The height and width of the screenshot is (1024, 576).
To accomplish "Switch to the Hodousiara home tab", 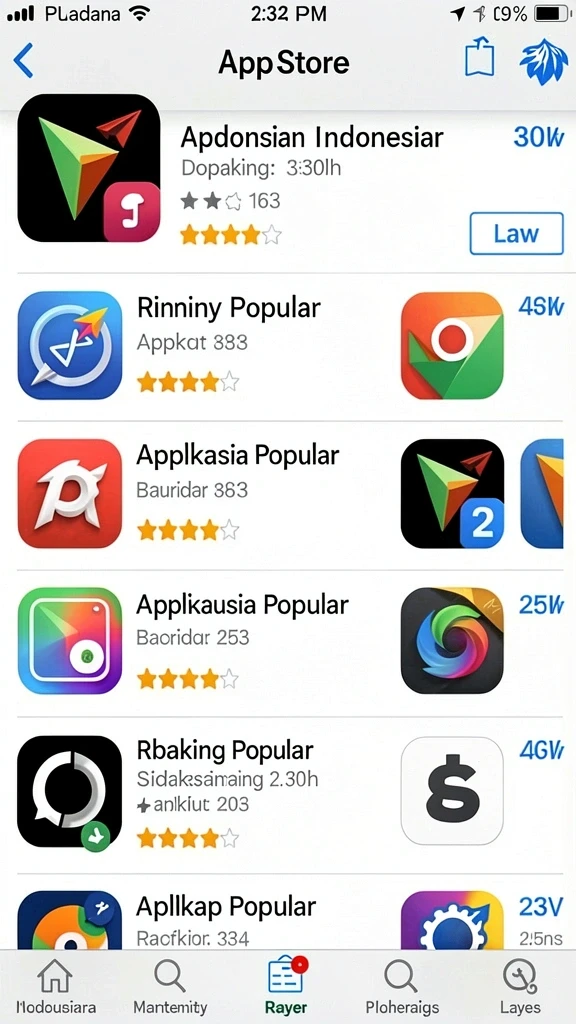I will point(56,987).
